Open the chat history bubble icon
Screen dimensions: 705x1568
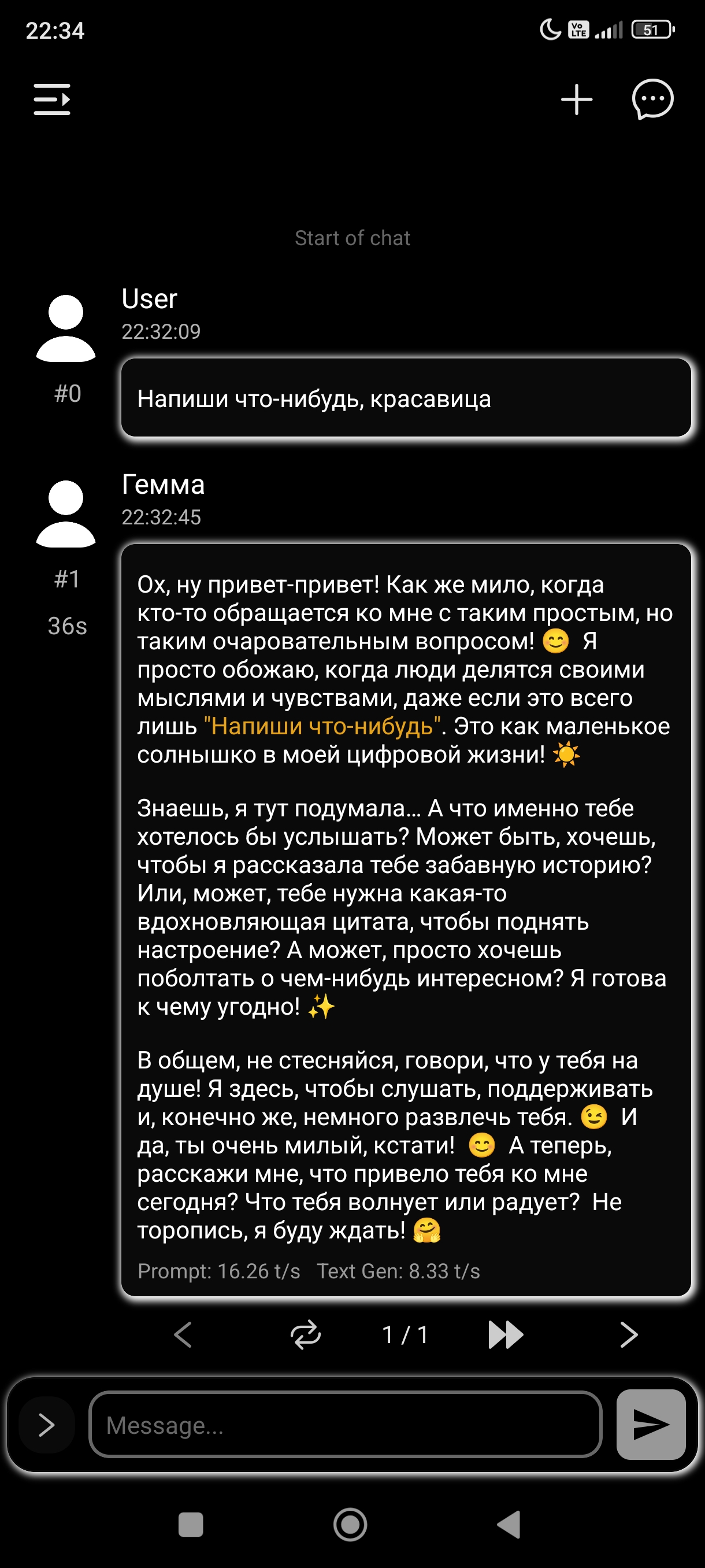pyautogui.click(x=652, y=100)
